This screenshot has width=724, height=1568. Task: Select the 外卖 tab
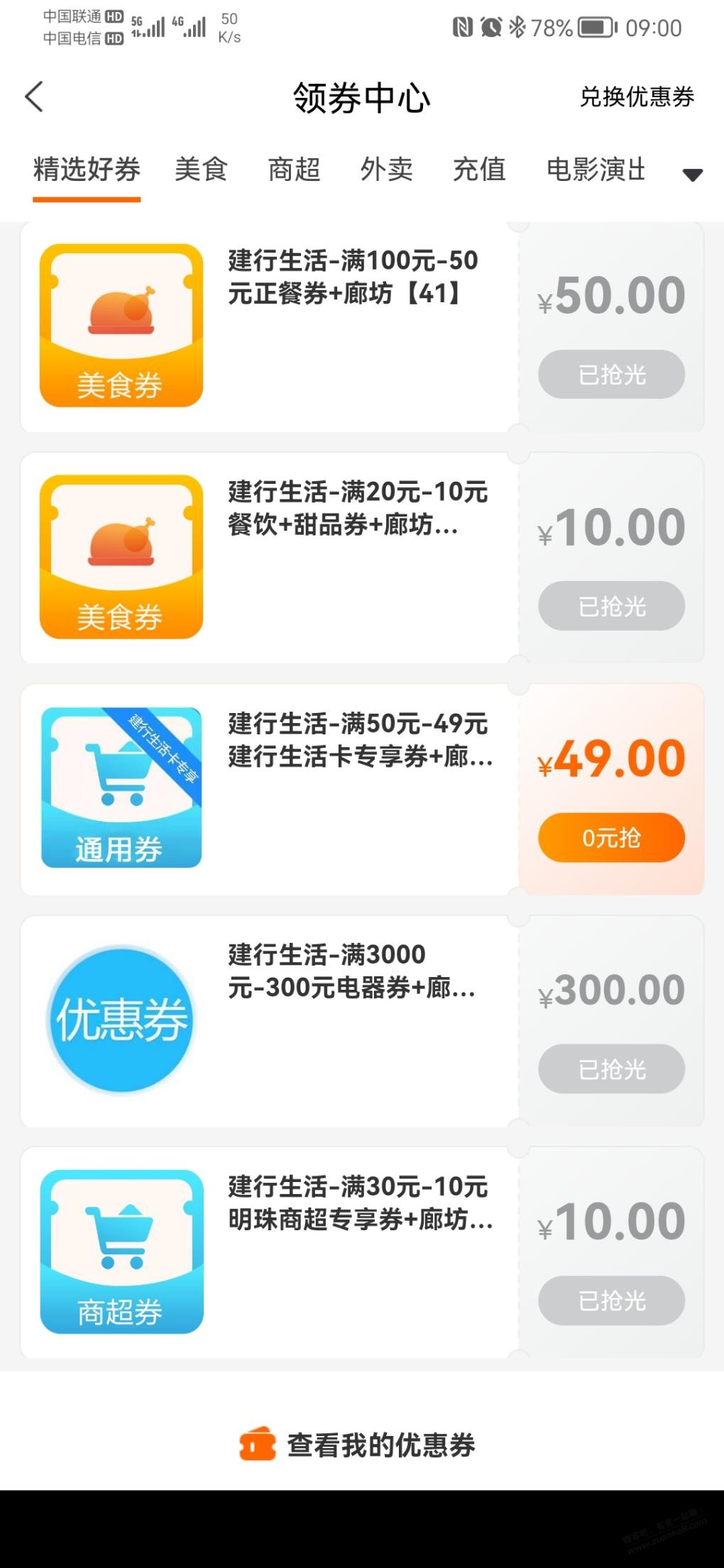[386, 170]
